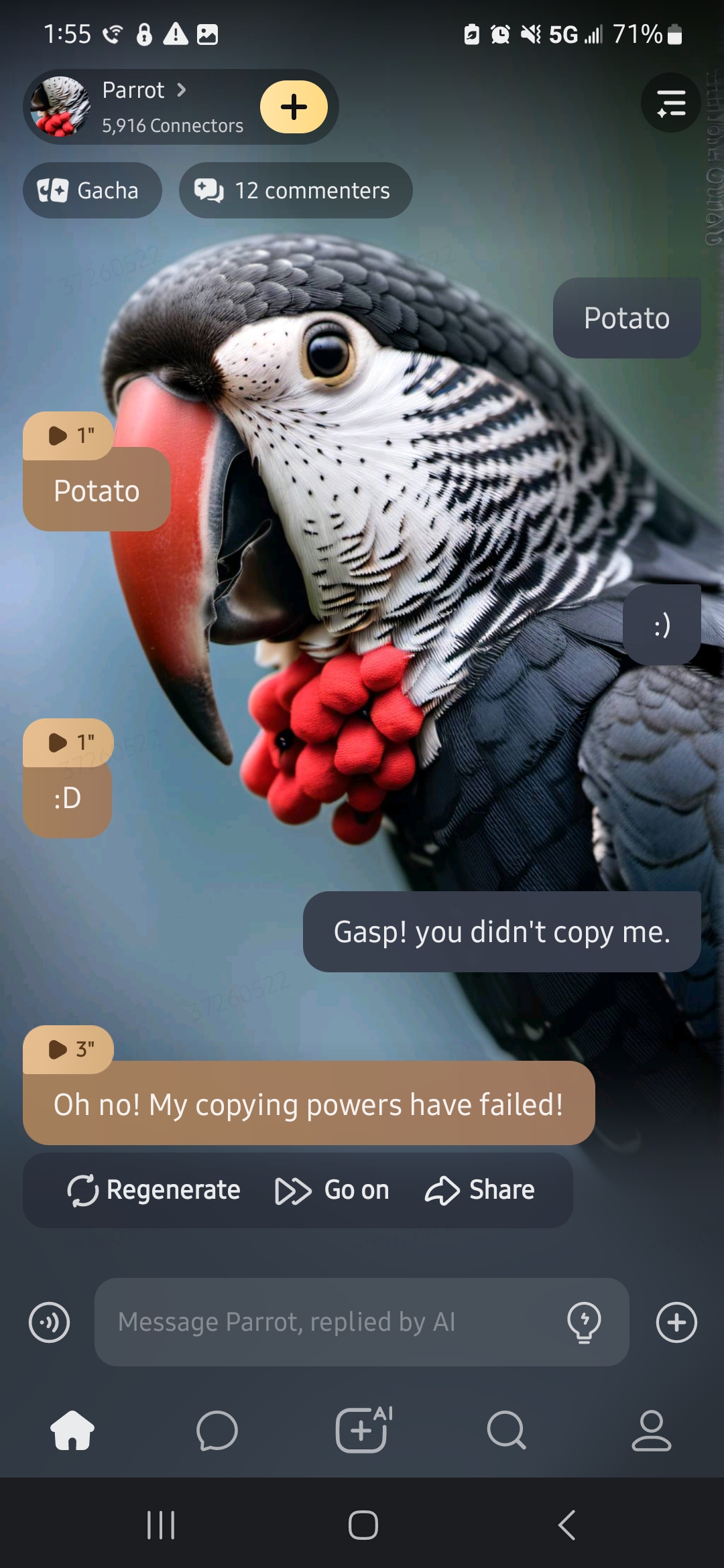Focus the Message Parrot text field
Viewport: 724px width, 1568px height.
(x=328, y=1323)
